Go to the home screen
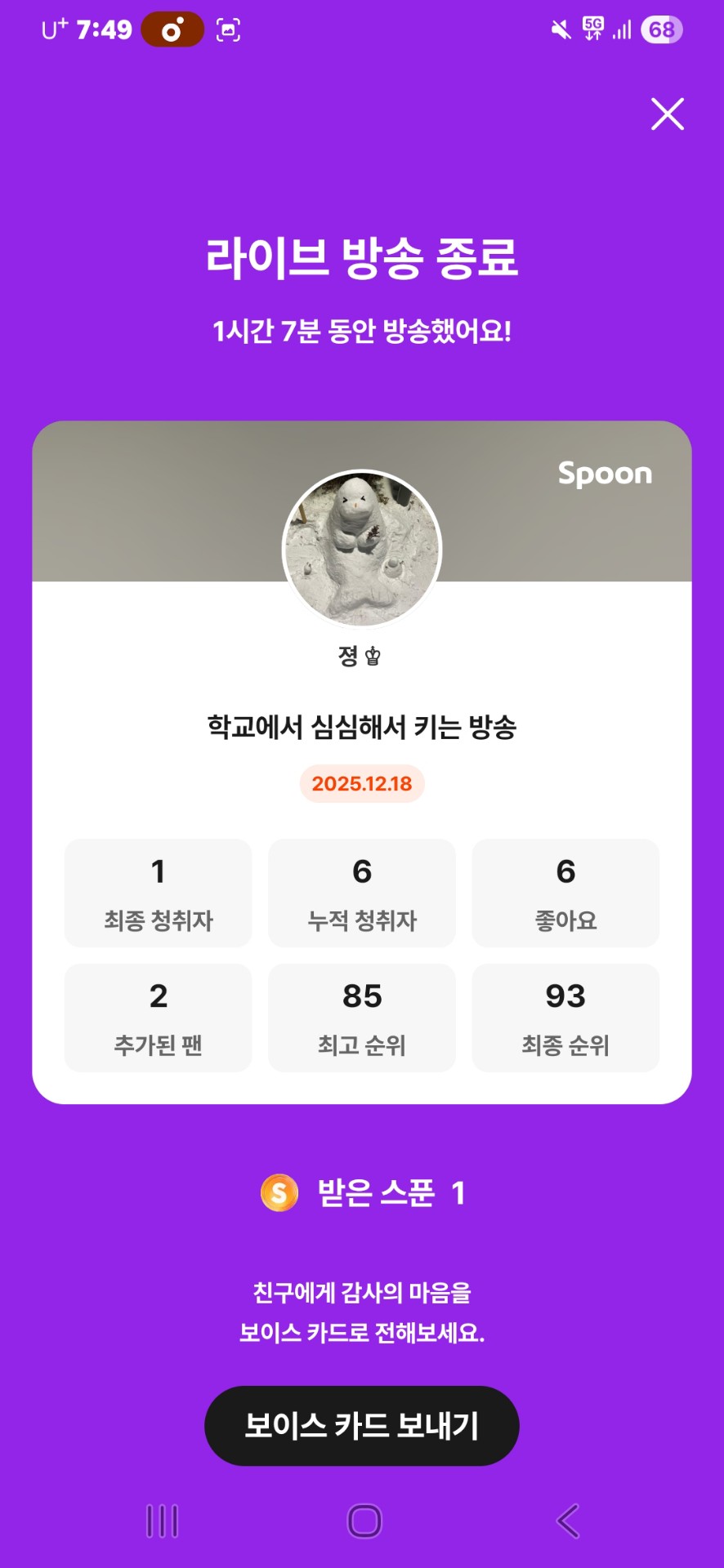The image size is (724, 1568). [364, 1521]
